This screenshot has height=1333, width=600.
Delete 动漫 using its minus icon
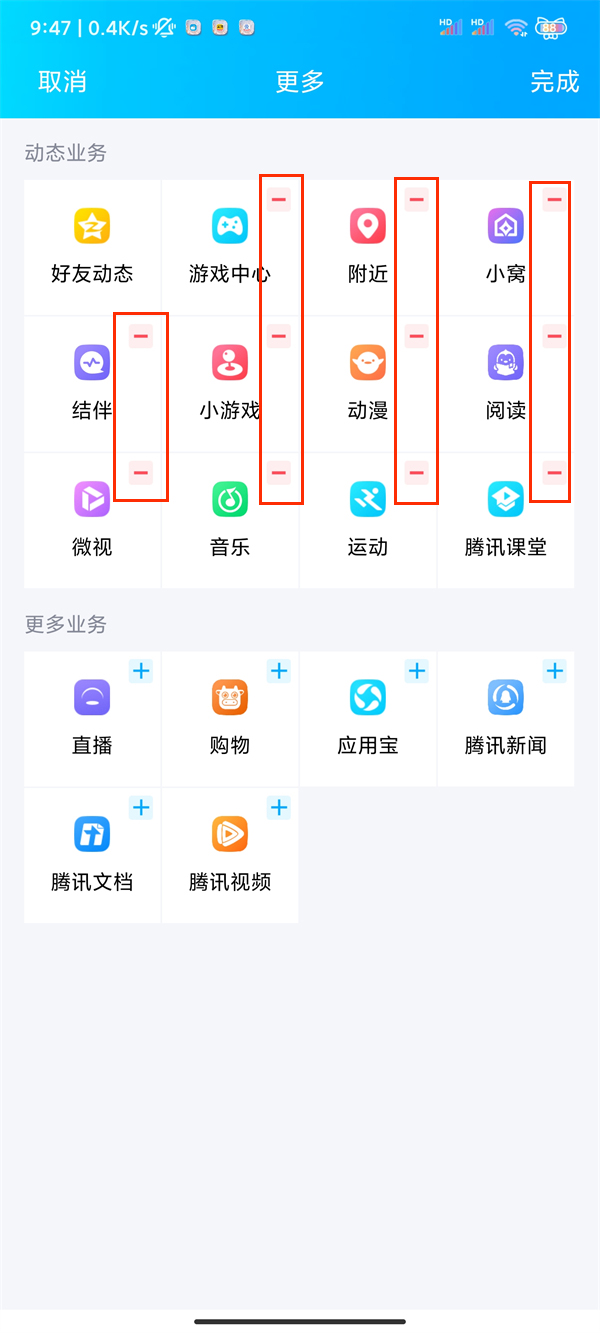[x=417, y=336]
